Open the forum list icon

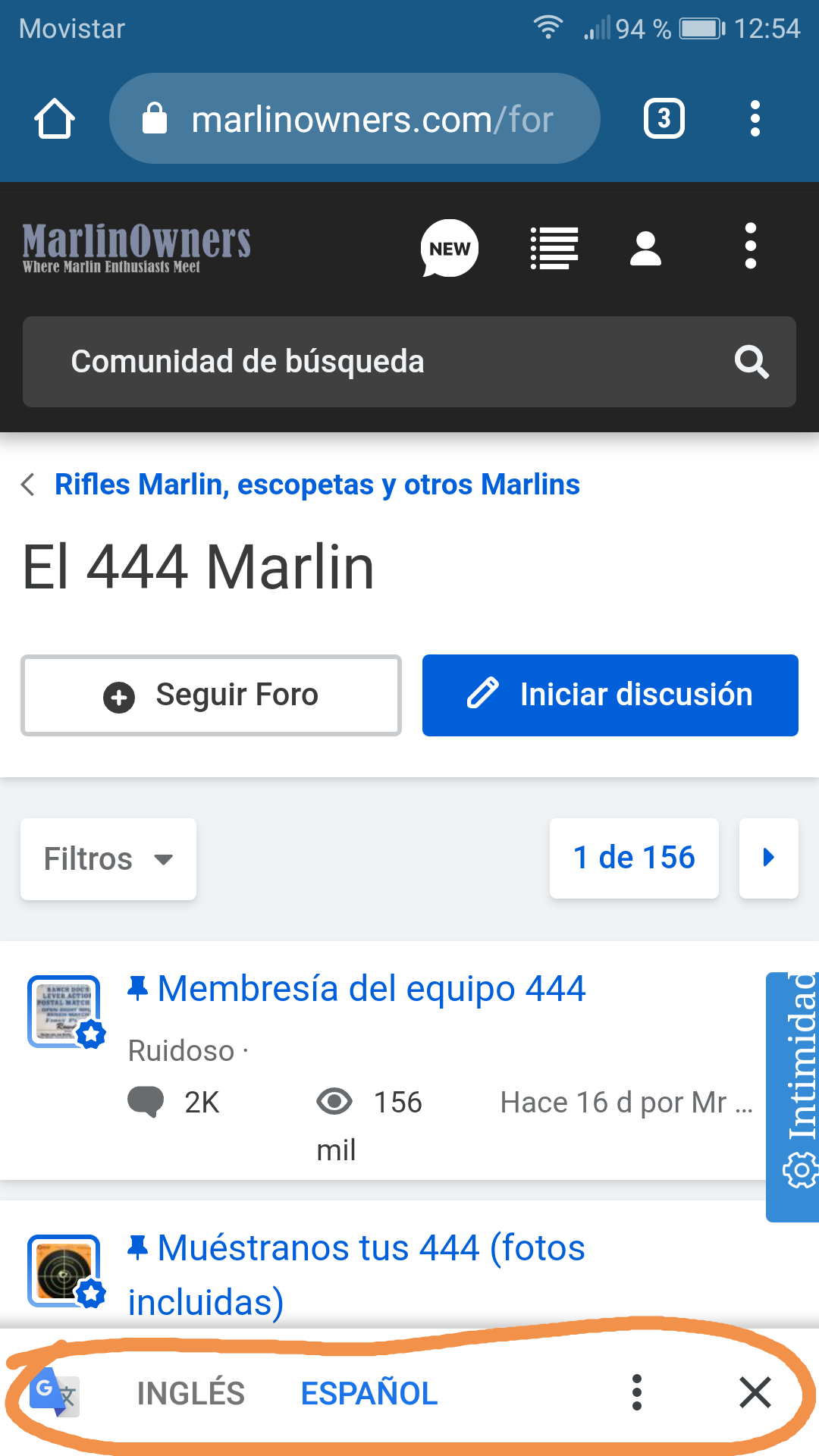pos(554,248)
